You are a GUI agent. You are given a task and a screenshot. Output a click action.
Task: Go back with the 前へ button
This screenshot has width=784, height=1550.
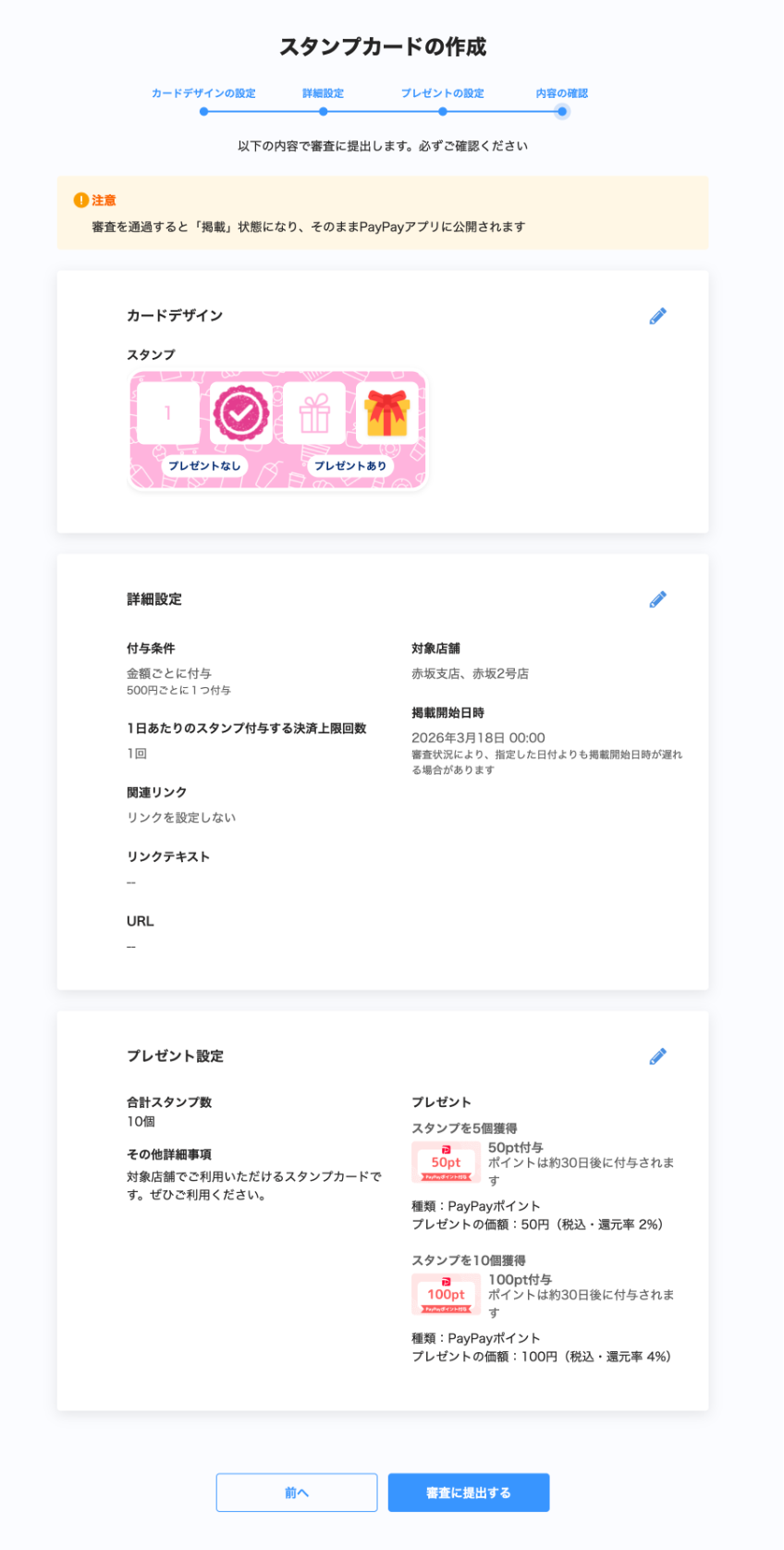click(297, 1493)
